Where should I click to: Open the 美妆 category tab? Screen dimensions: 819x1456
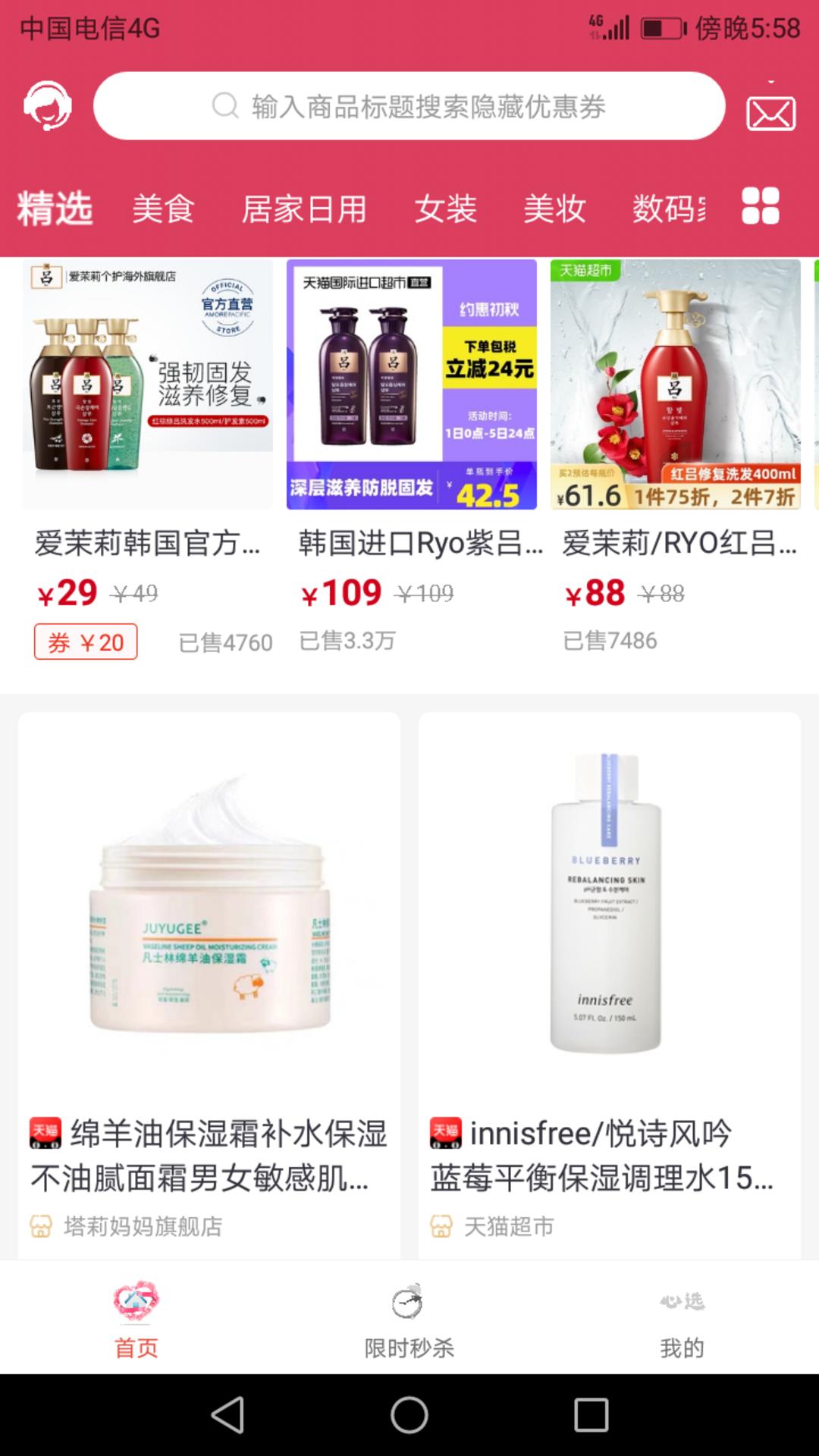[554, 209]
